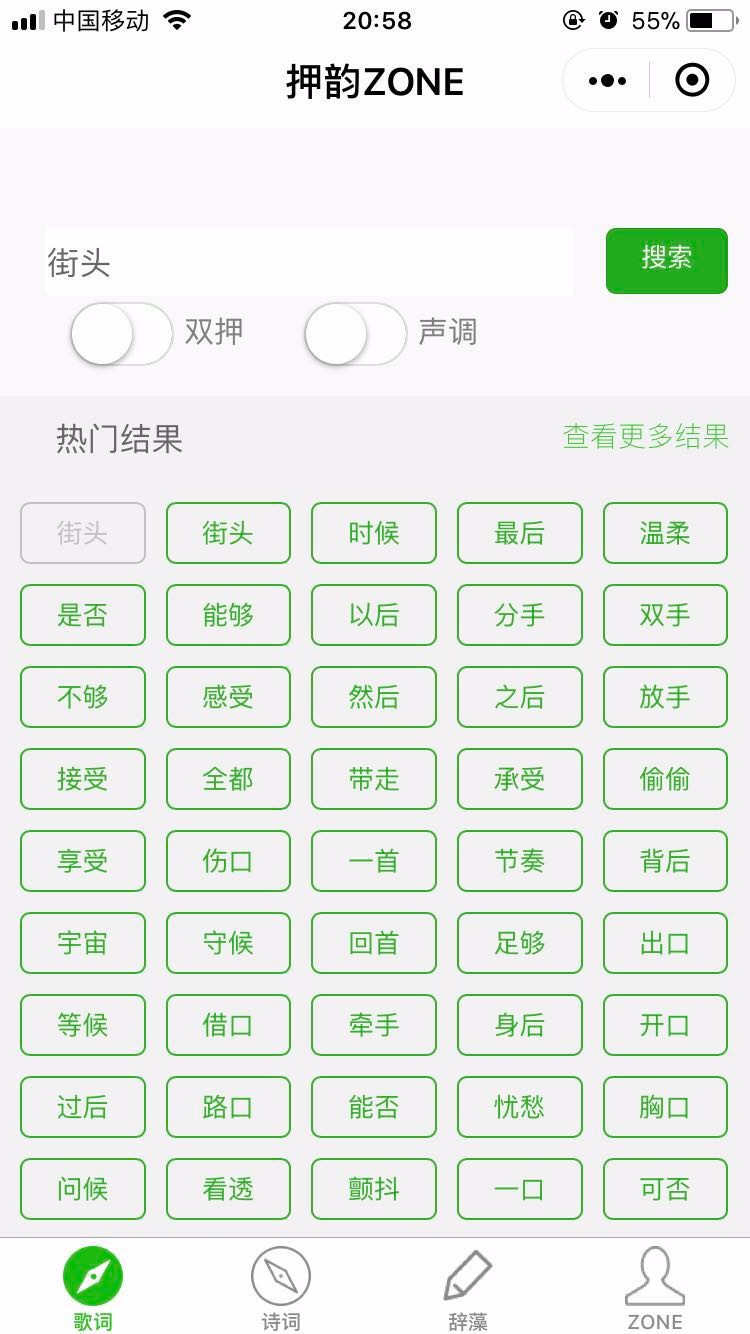
Task: Open 查看更多结果 link
Action: pyautogui.click(x=645, y=437)
